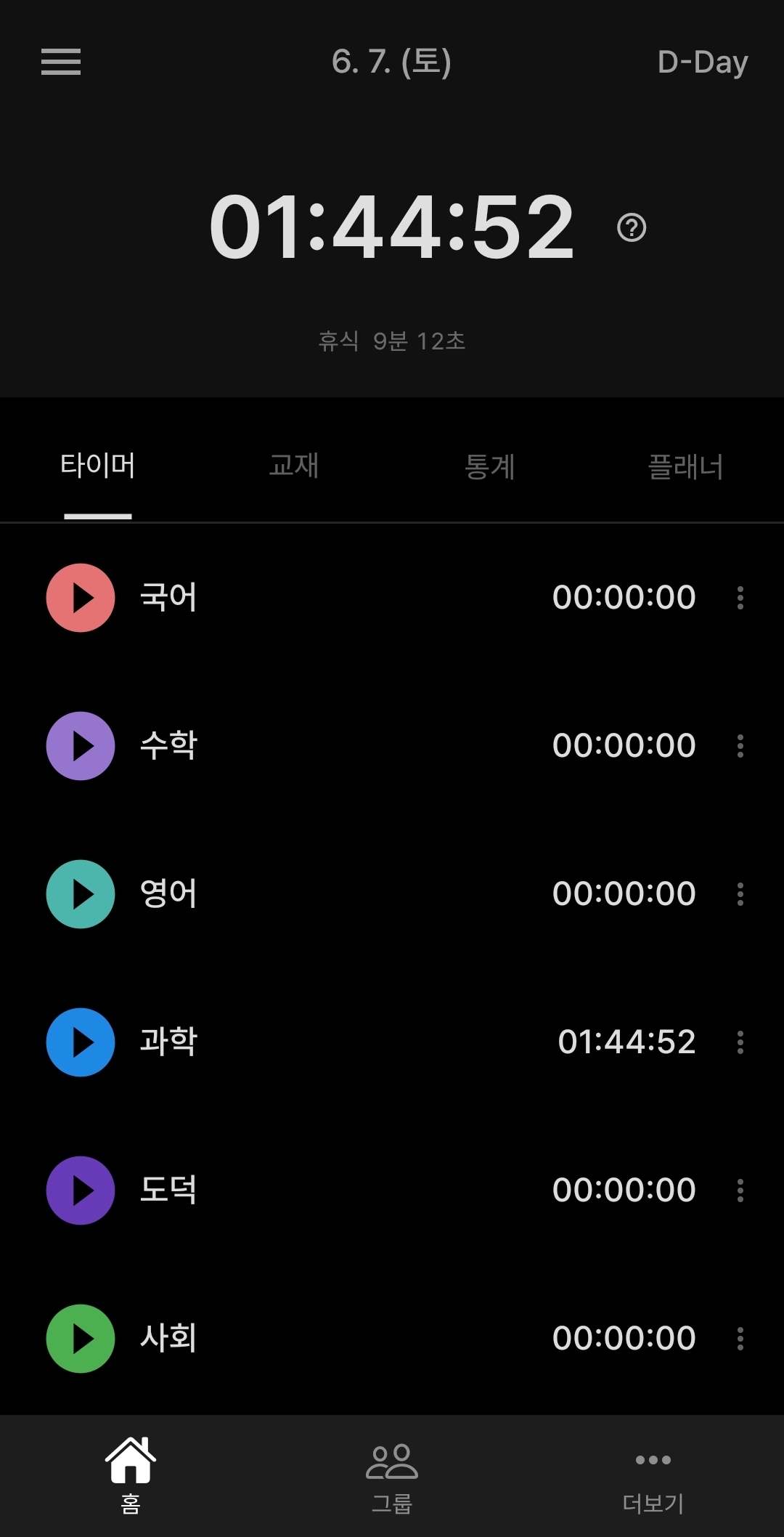Resume the 과학 timer
Screen dimensions: 784x1537
click(x=81, y=1042)
